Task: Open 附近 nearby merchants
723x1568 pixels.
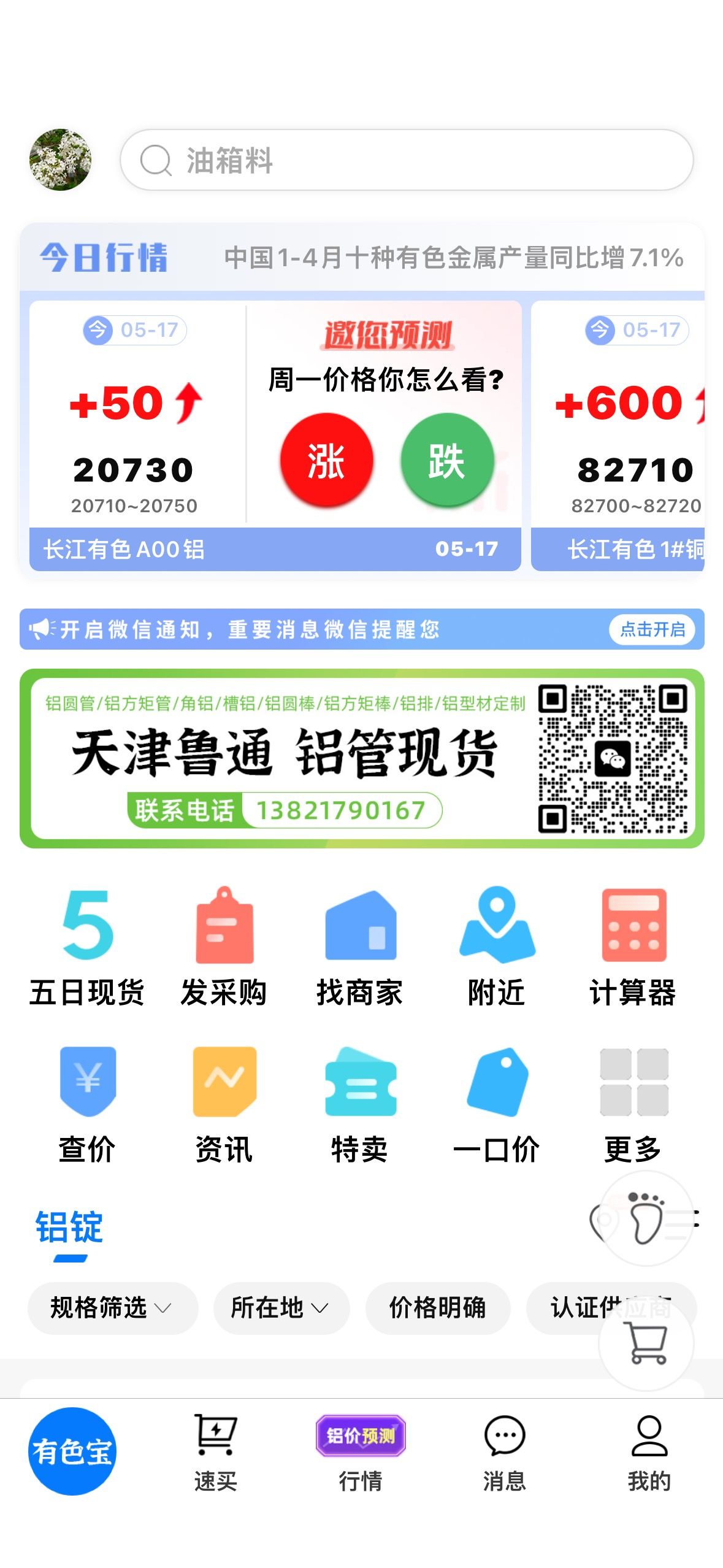Action: [497, 947]
